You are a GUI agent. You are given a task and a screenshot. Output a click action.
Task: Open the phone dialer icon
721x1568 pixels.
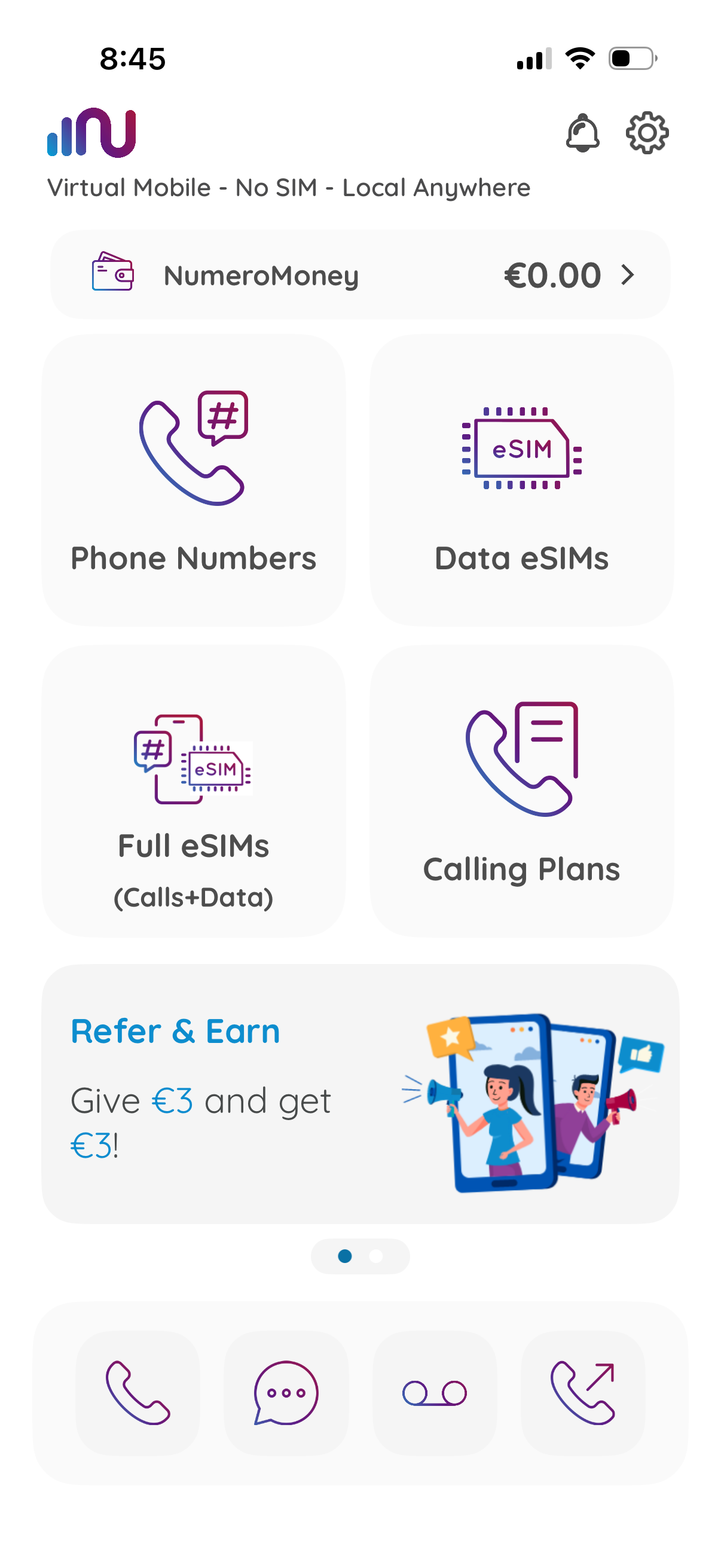pos(138,1393)
